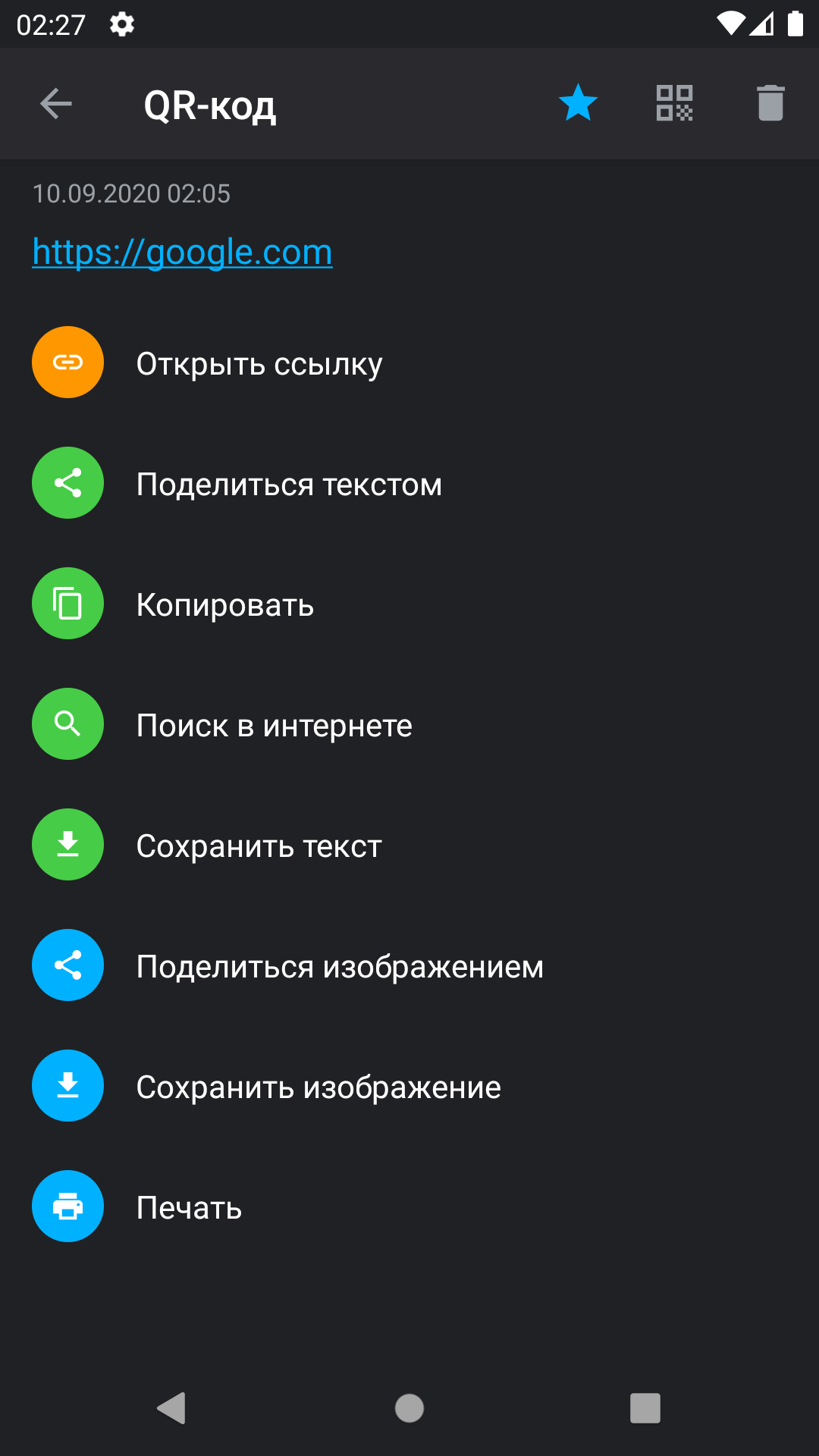The height and width of the screenshot is (1456, 819).
Task: Open the Печать option
Action: (x=189, y=1207)
